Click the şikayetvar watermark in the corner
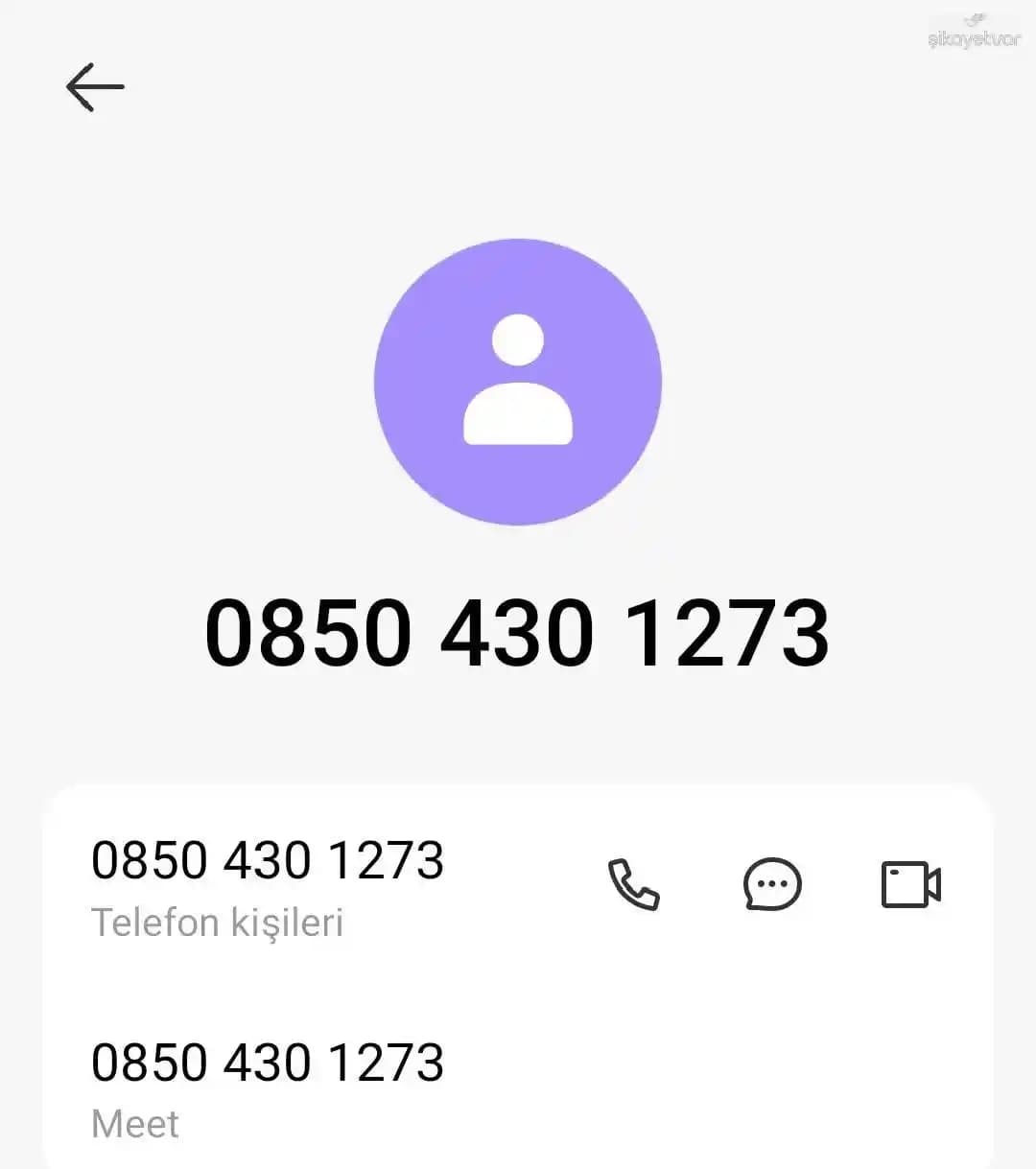 977,29
